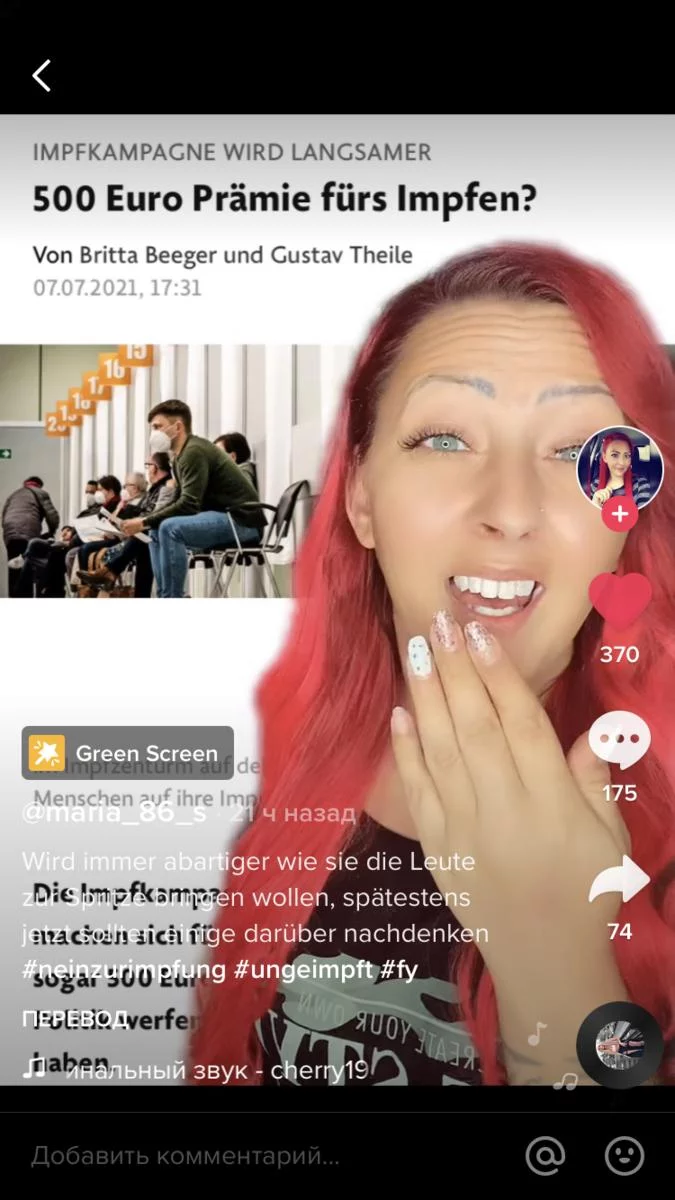Screen dimensions: 675x1200
Task: Tap the Green Screen effect chip
Action: click(x=127, y=753)
